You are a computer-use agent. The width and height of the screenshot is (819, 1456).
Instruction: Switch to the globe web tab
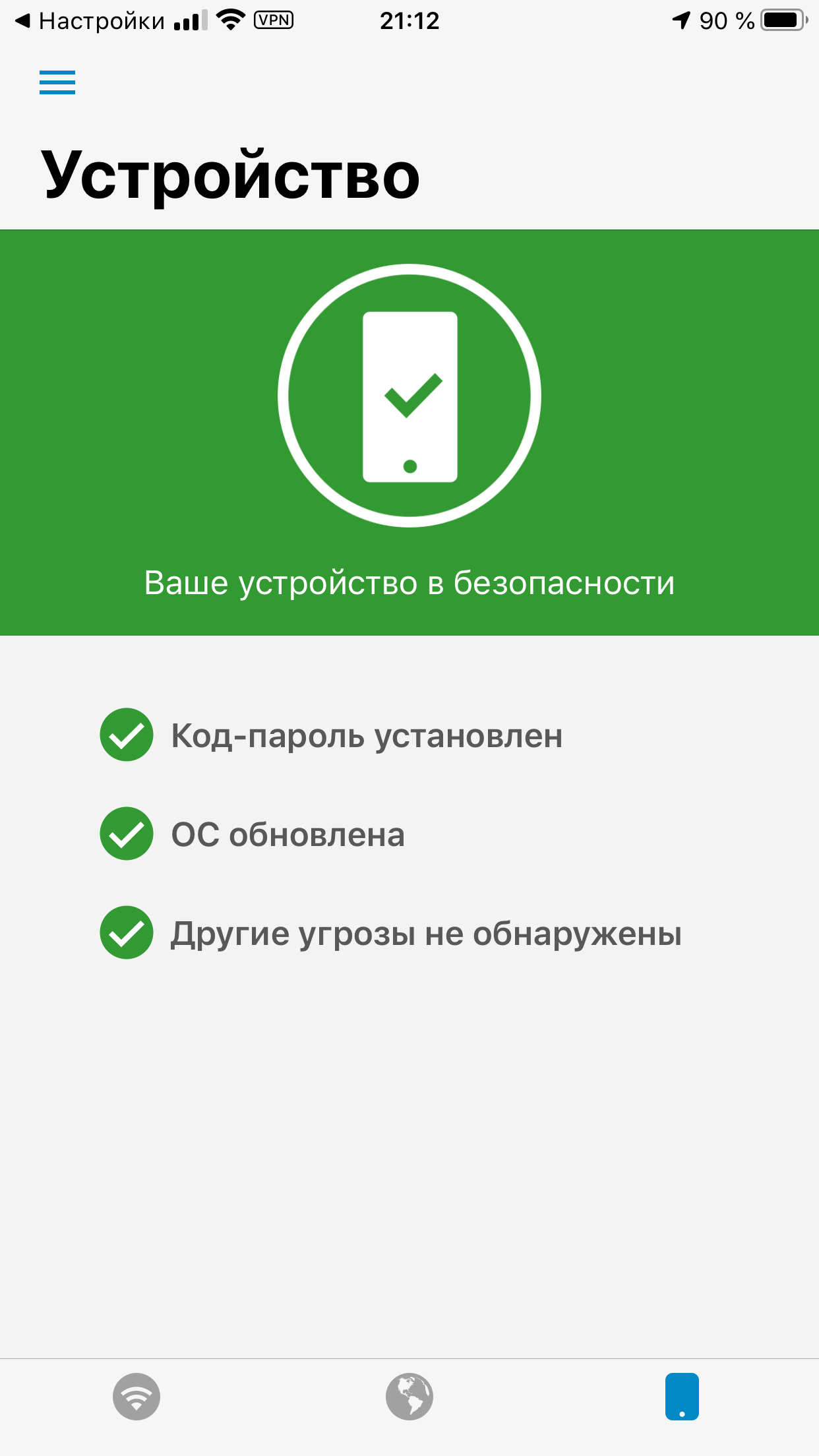409,1396
